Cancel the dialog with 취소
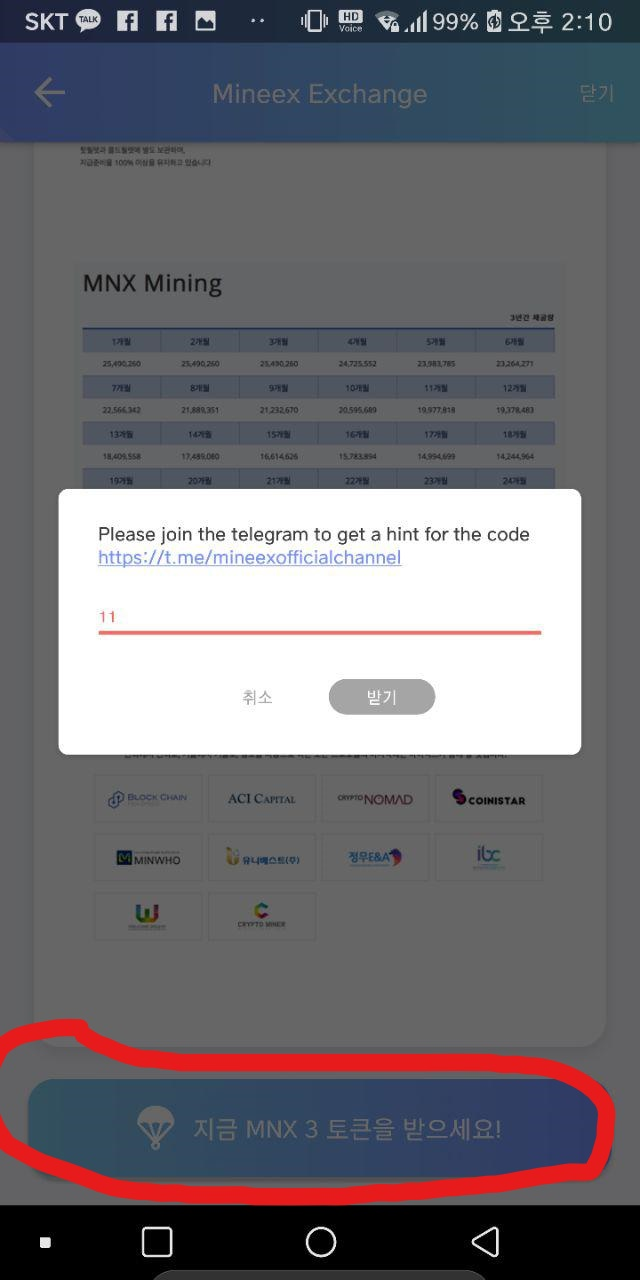Viewport: 640px width, 1280px height. pos(257,697)
